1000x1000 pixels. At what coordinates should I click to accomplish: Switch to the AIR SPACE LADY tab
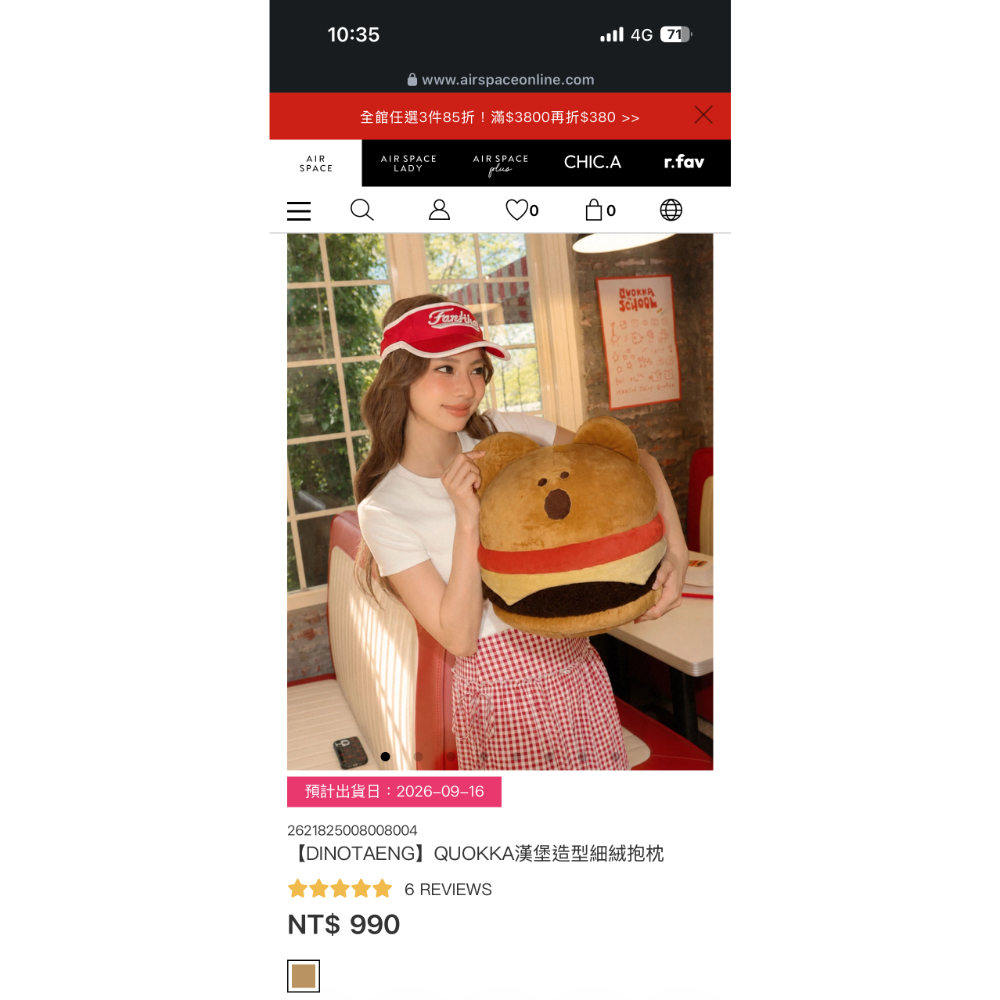pyautogui.click(x=408, y=163)
